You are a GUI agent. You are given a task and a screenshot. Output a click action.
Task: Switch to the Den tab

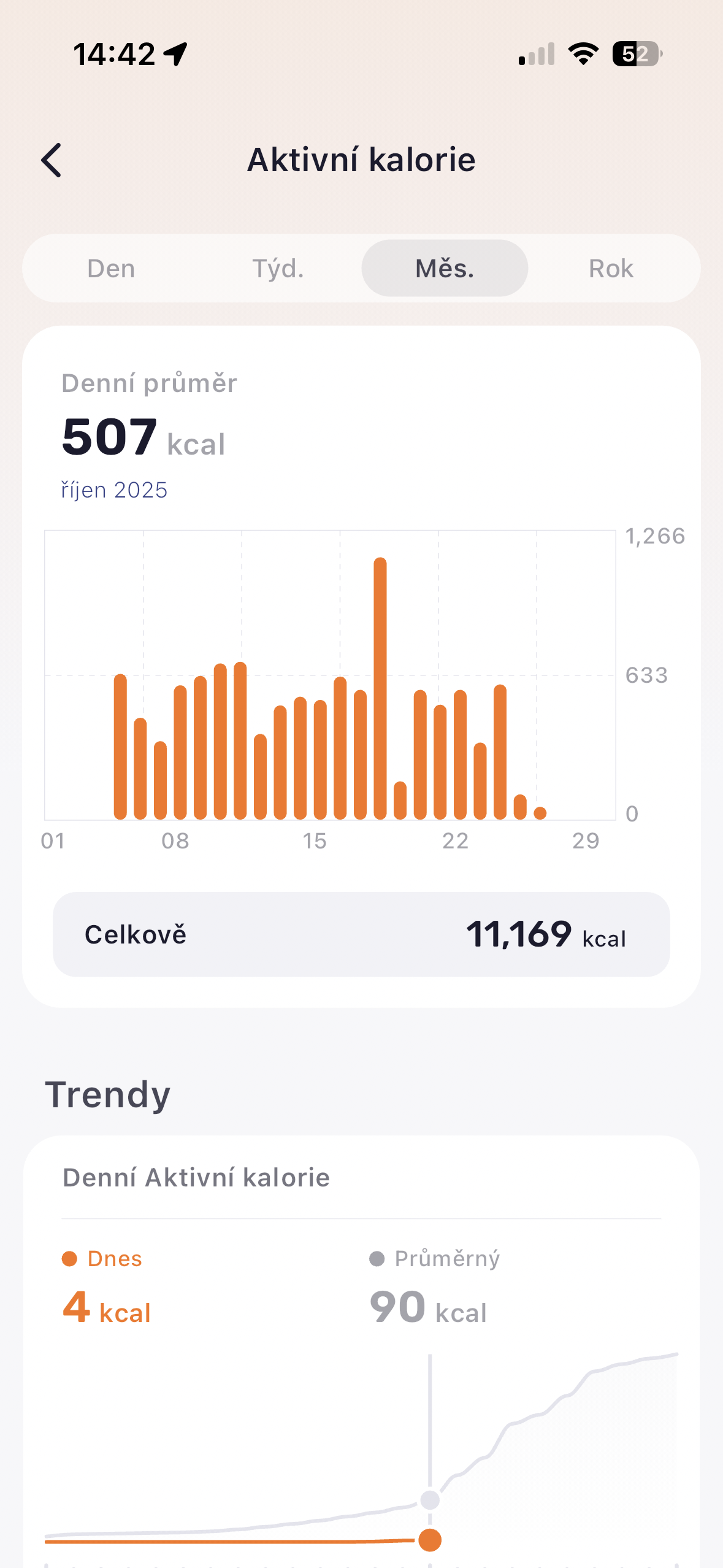(x=111, y=269)
